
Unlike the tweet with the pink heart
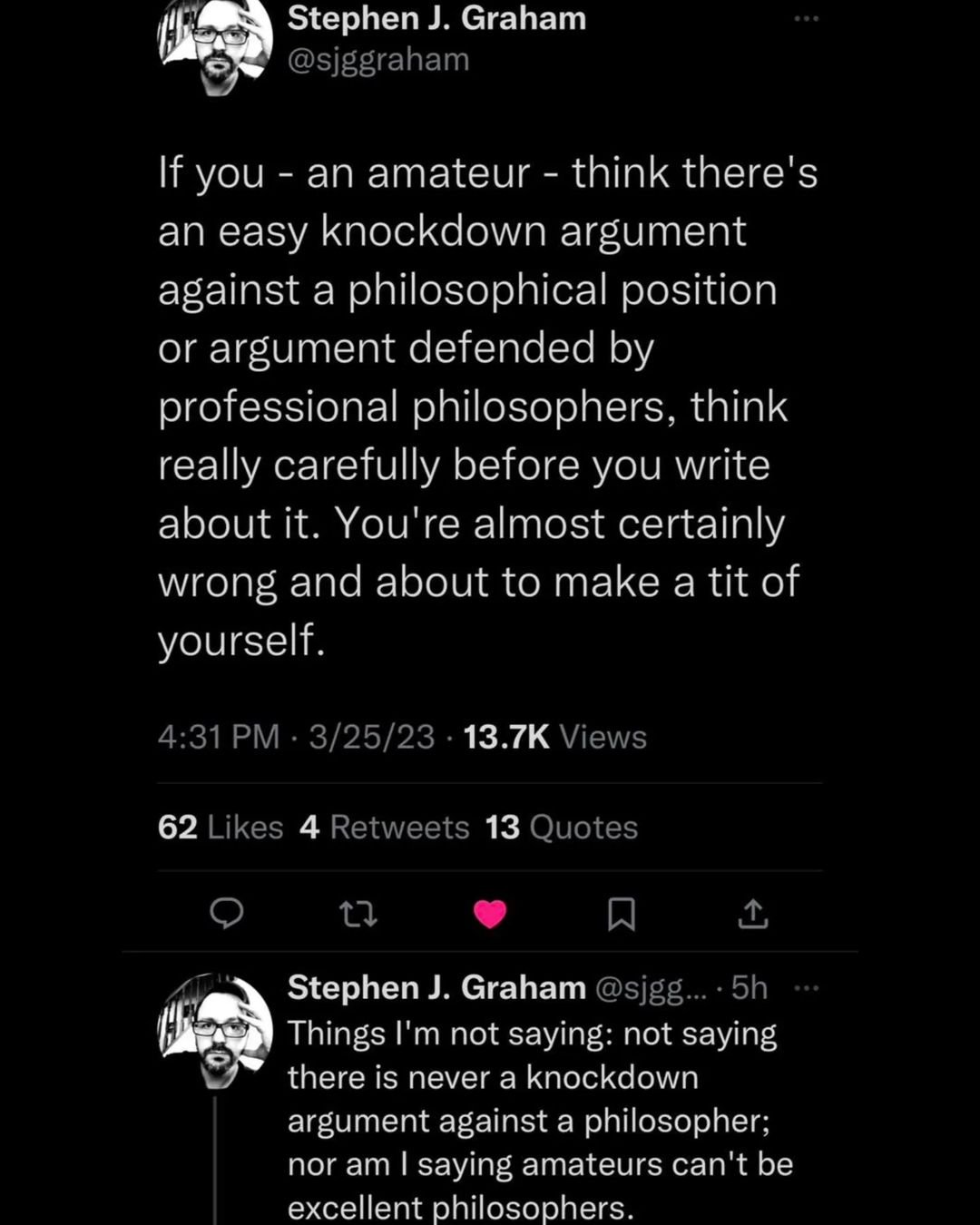[x=490, y=915]
